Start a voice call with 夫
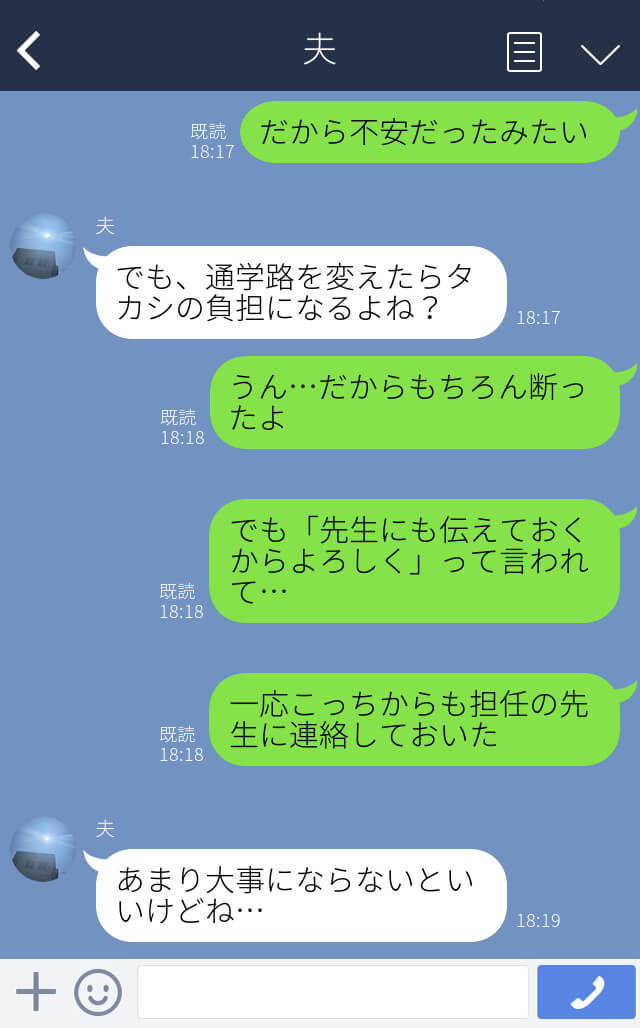This screenshot has width=640, height=1028. [586, 992]
